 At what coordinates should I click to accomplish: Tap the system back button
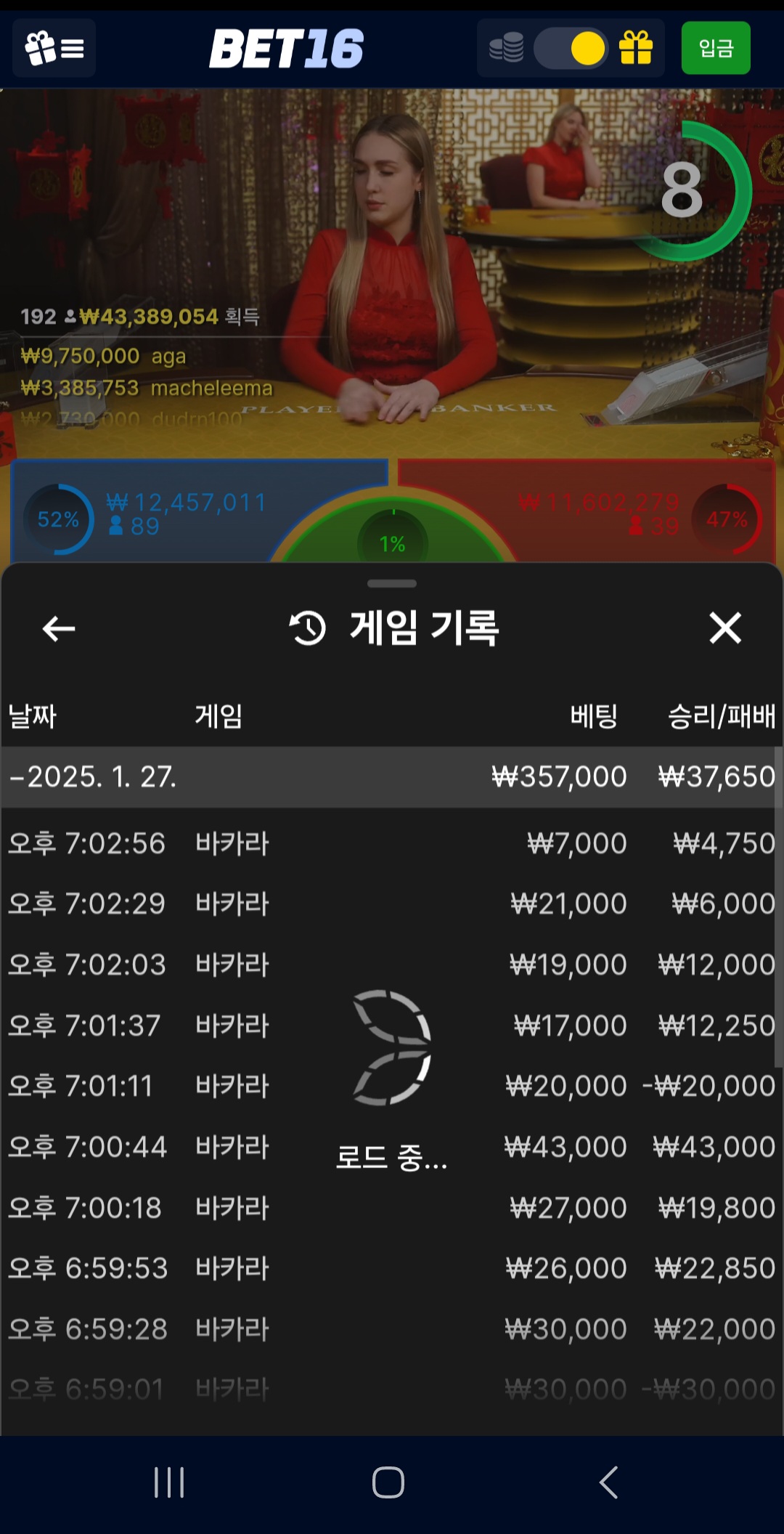click(608, 1482)
